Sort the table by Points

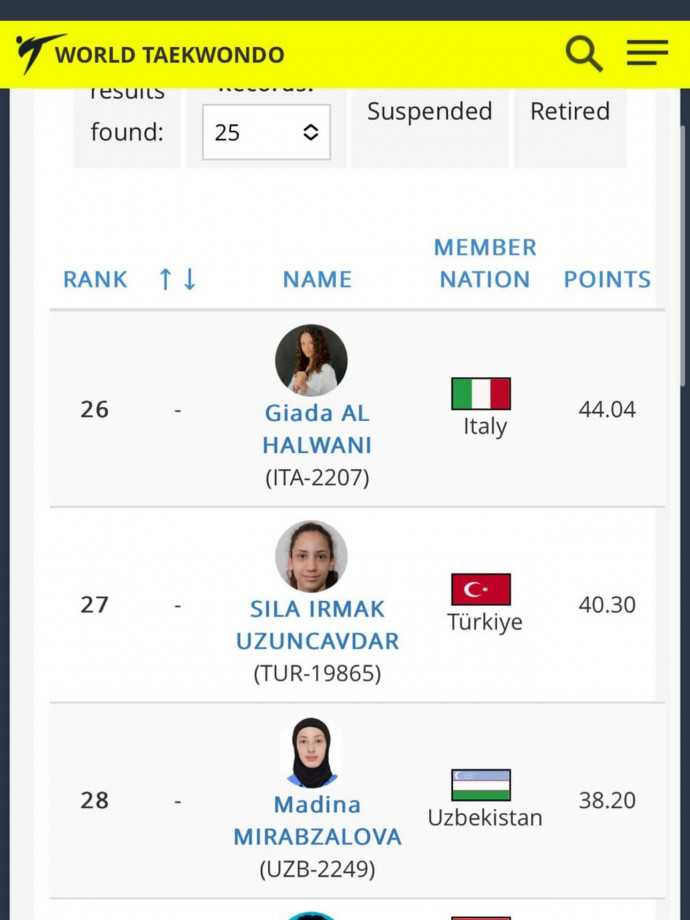pos(607,279)
